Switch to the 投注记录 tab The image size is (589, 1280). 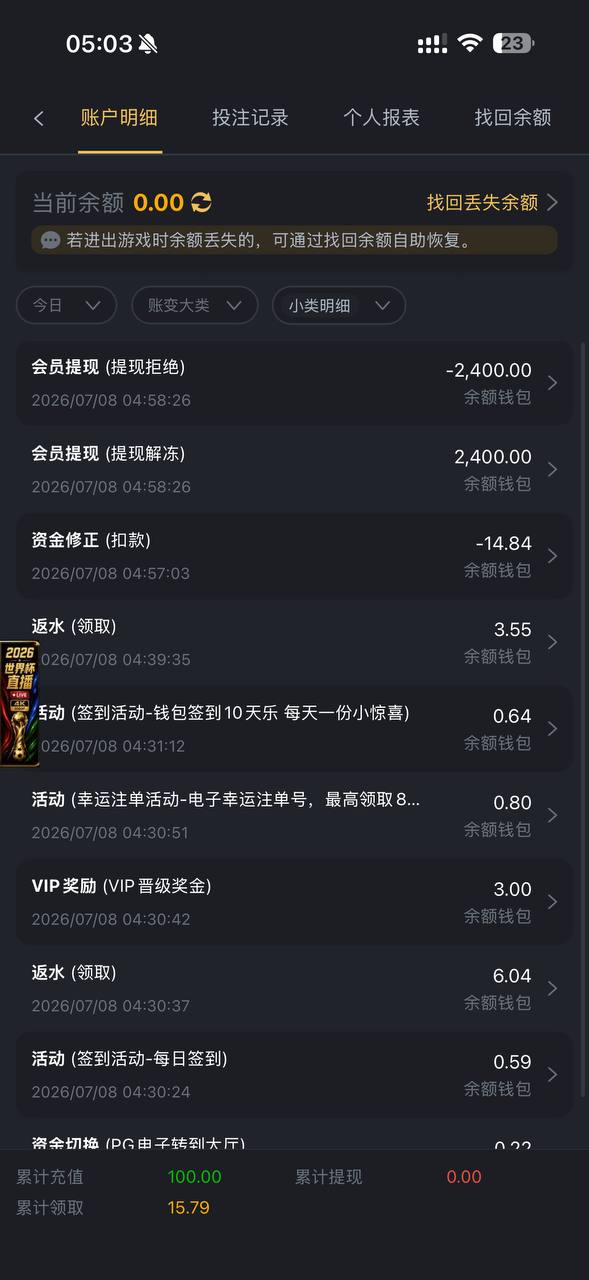250,117
